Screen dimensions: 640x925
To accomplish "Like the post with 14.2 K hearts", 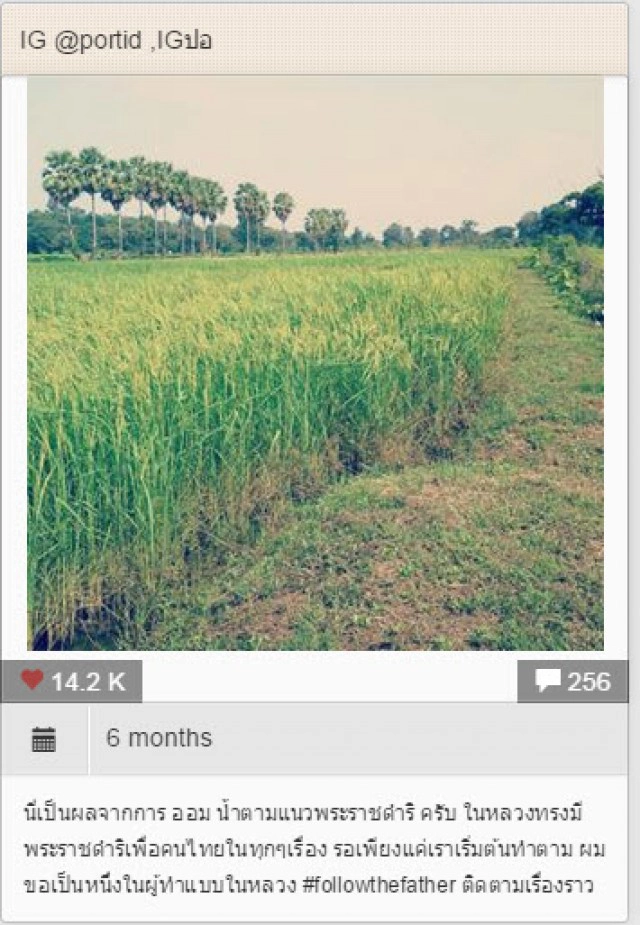I will point(33,681).
